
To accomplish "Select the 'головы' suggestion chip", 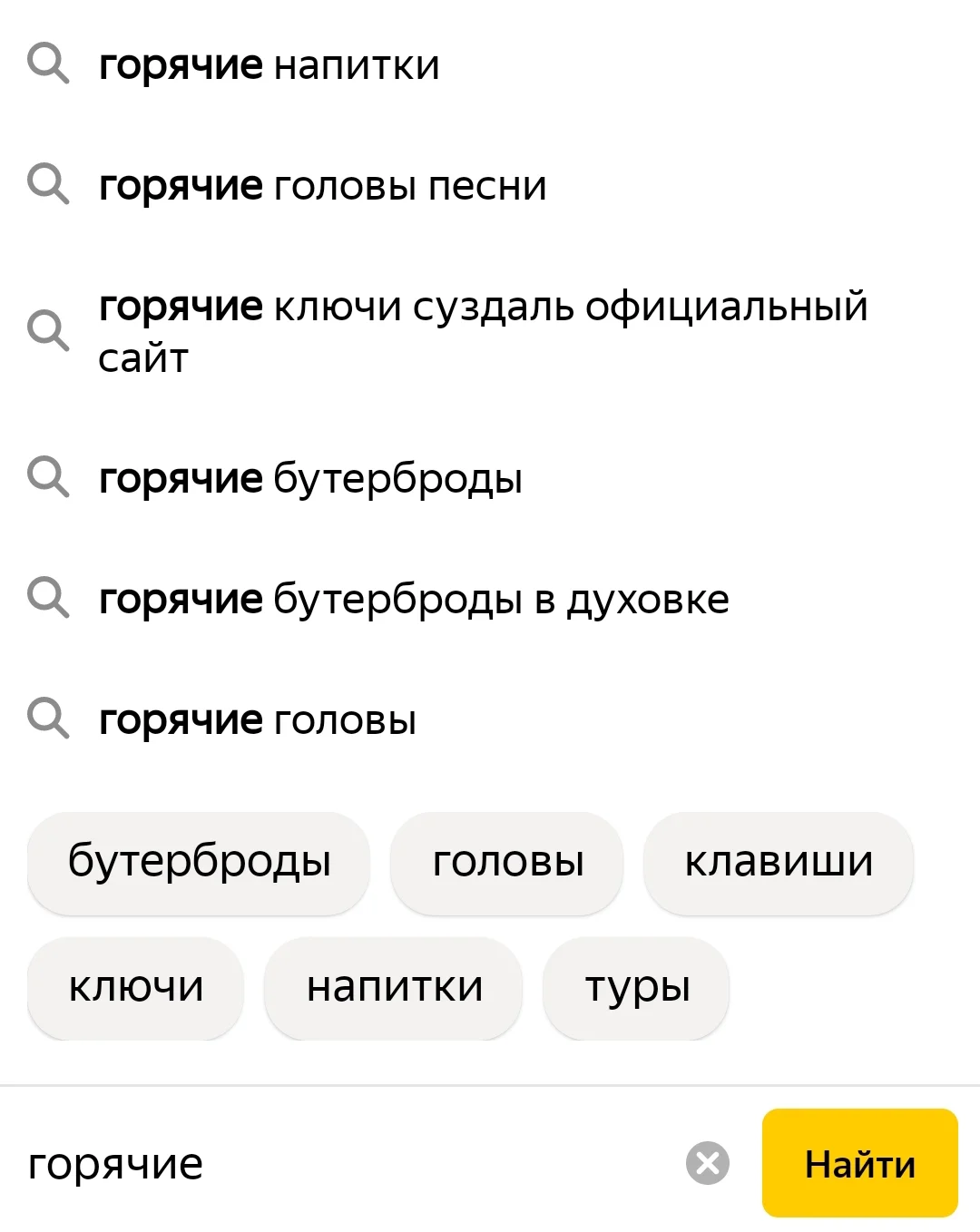I will coord(506,862).
